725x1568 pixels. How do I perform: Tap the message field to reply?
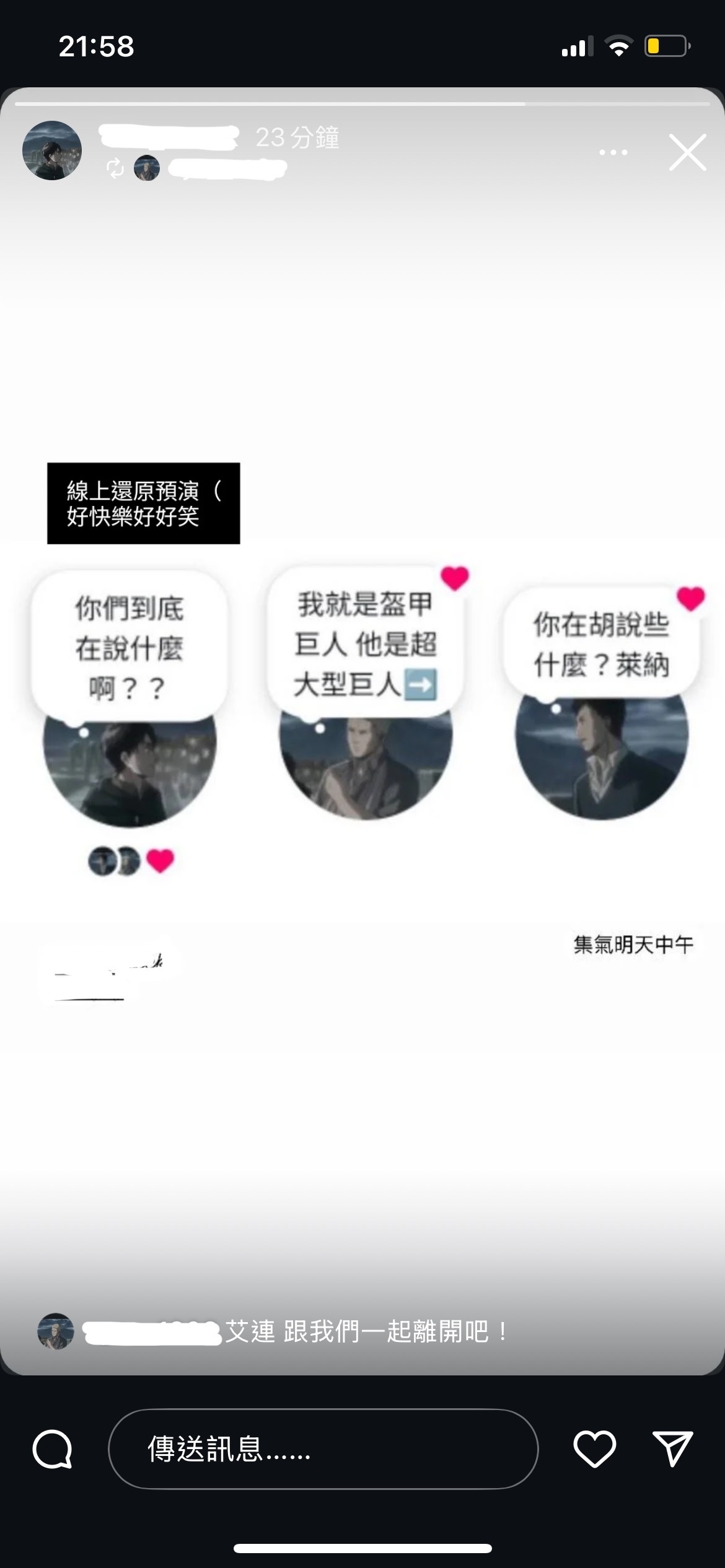point(323,1449)
